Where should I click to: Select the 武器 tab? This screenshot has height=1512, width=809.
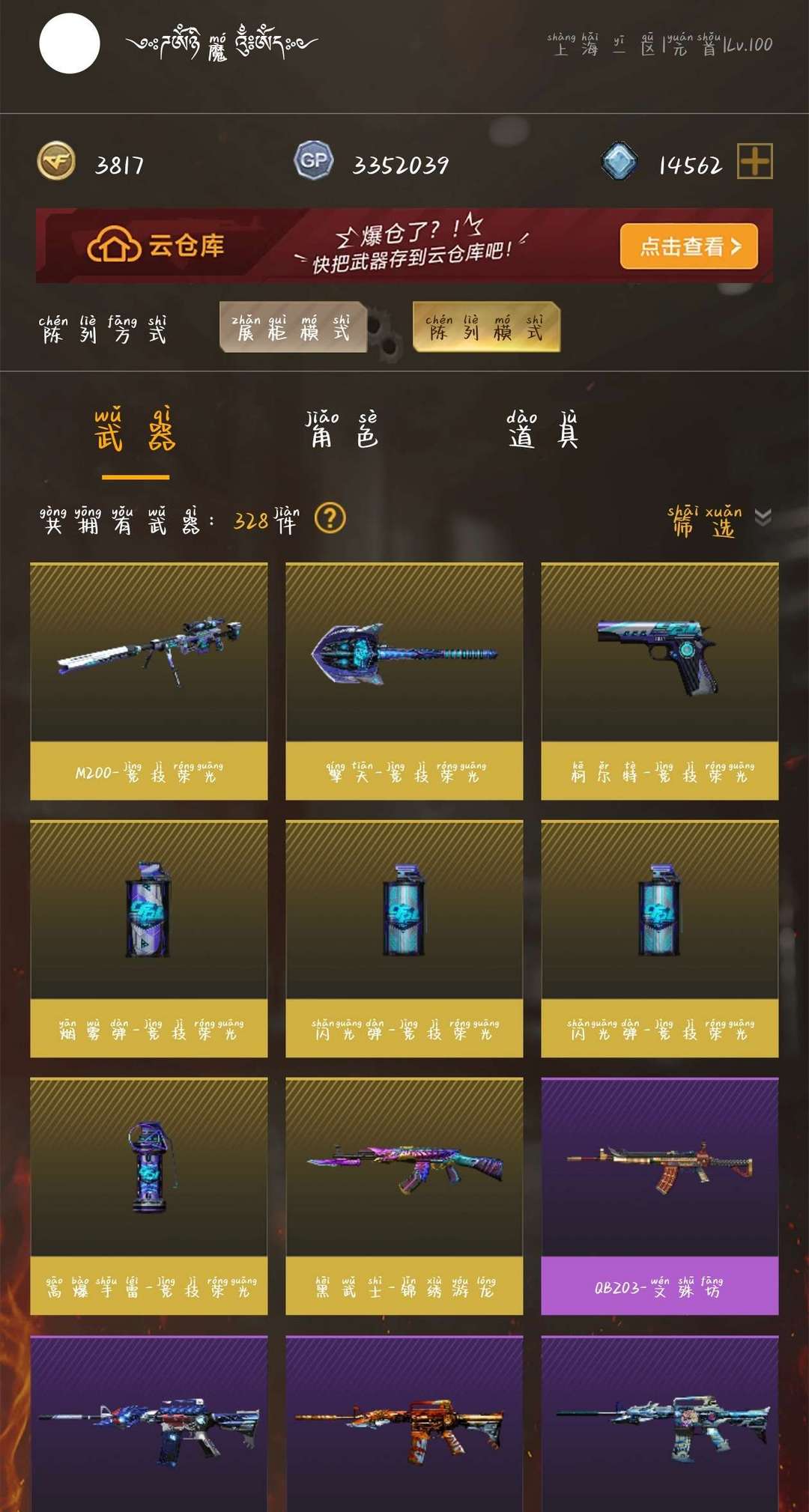(x=135, y=429)
